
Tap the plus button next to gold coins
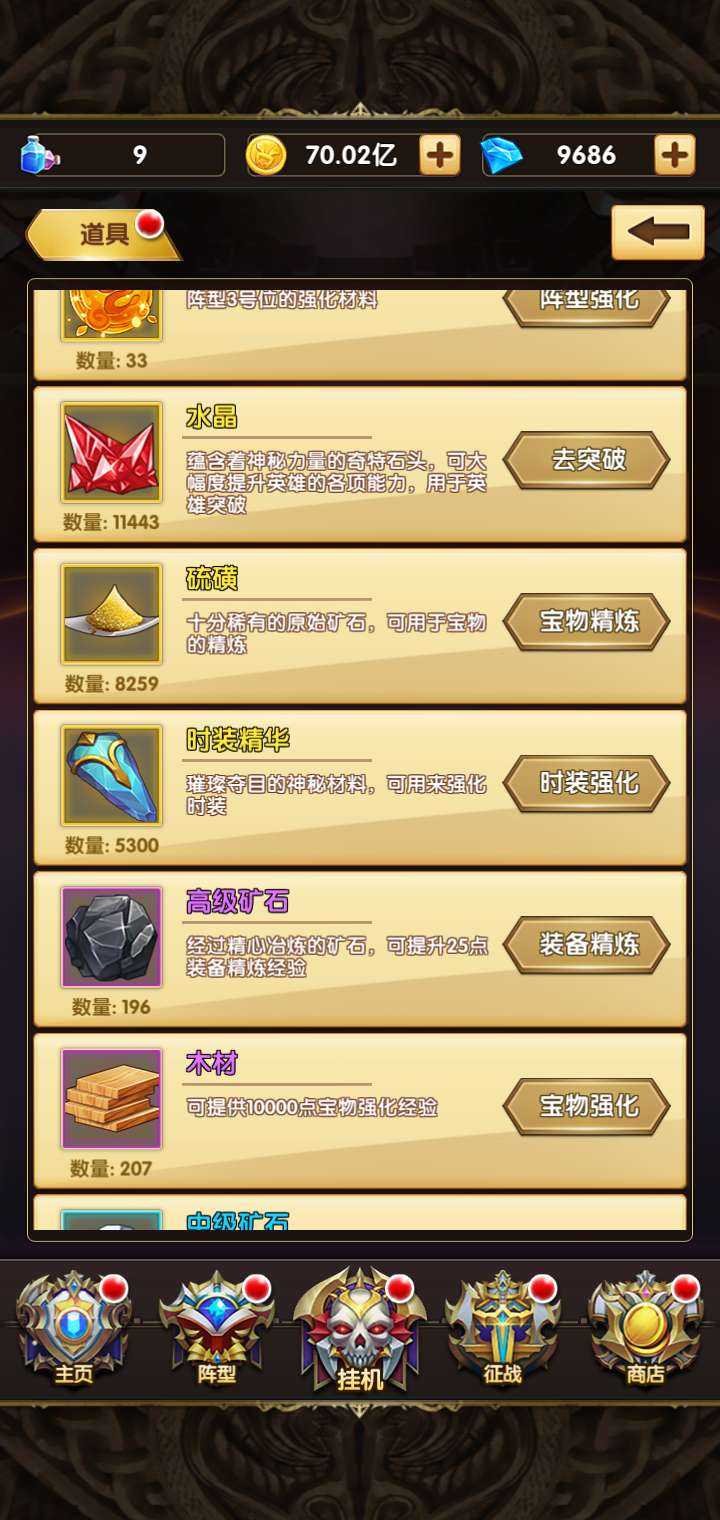[x=440, y=155]
